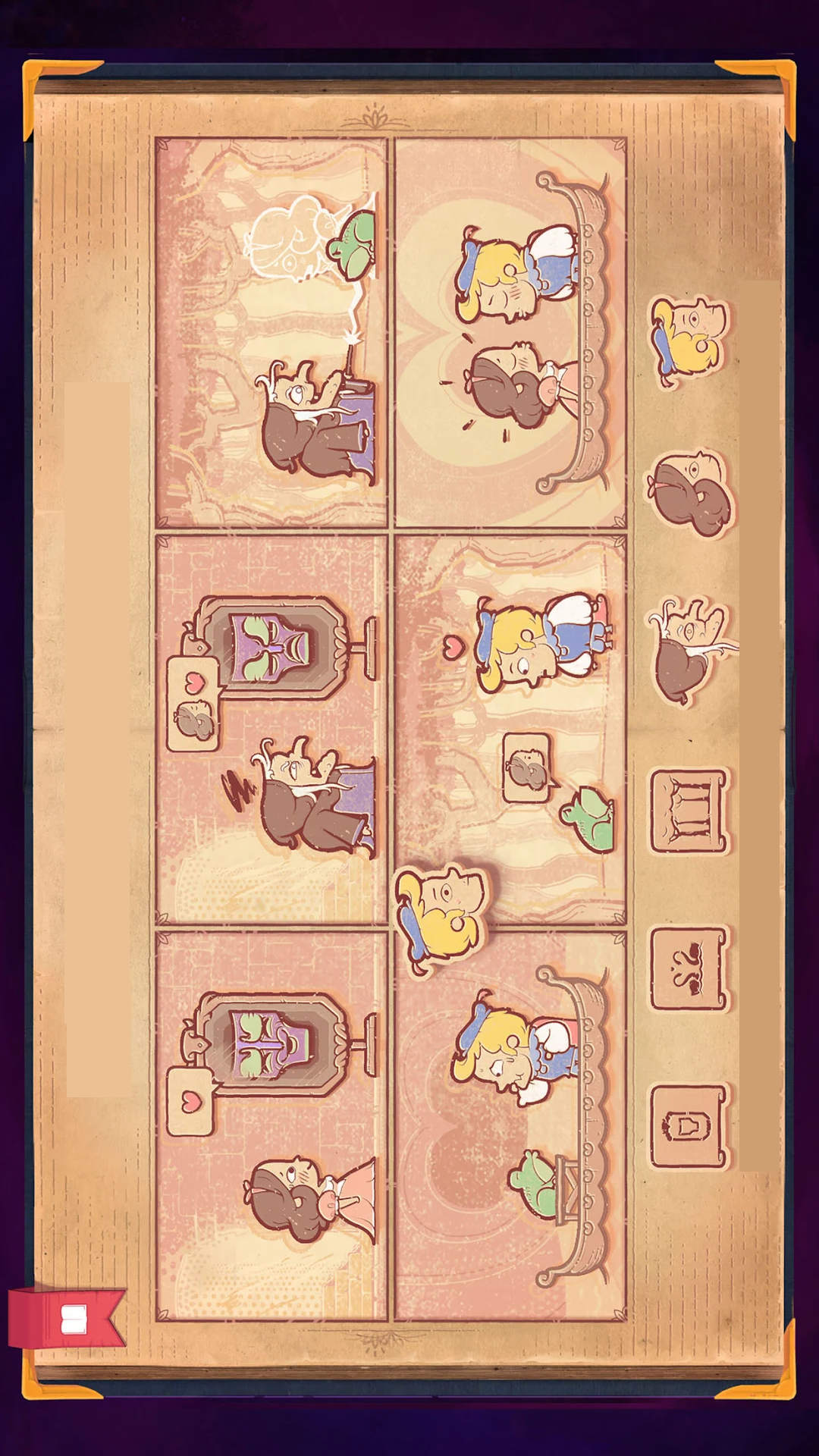Tap the panel with princess facing mirror
Screen dimensions: 819x1456
pos(271,1122)
